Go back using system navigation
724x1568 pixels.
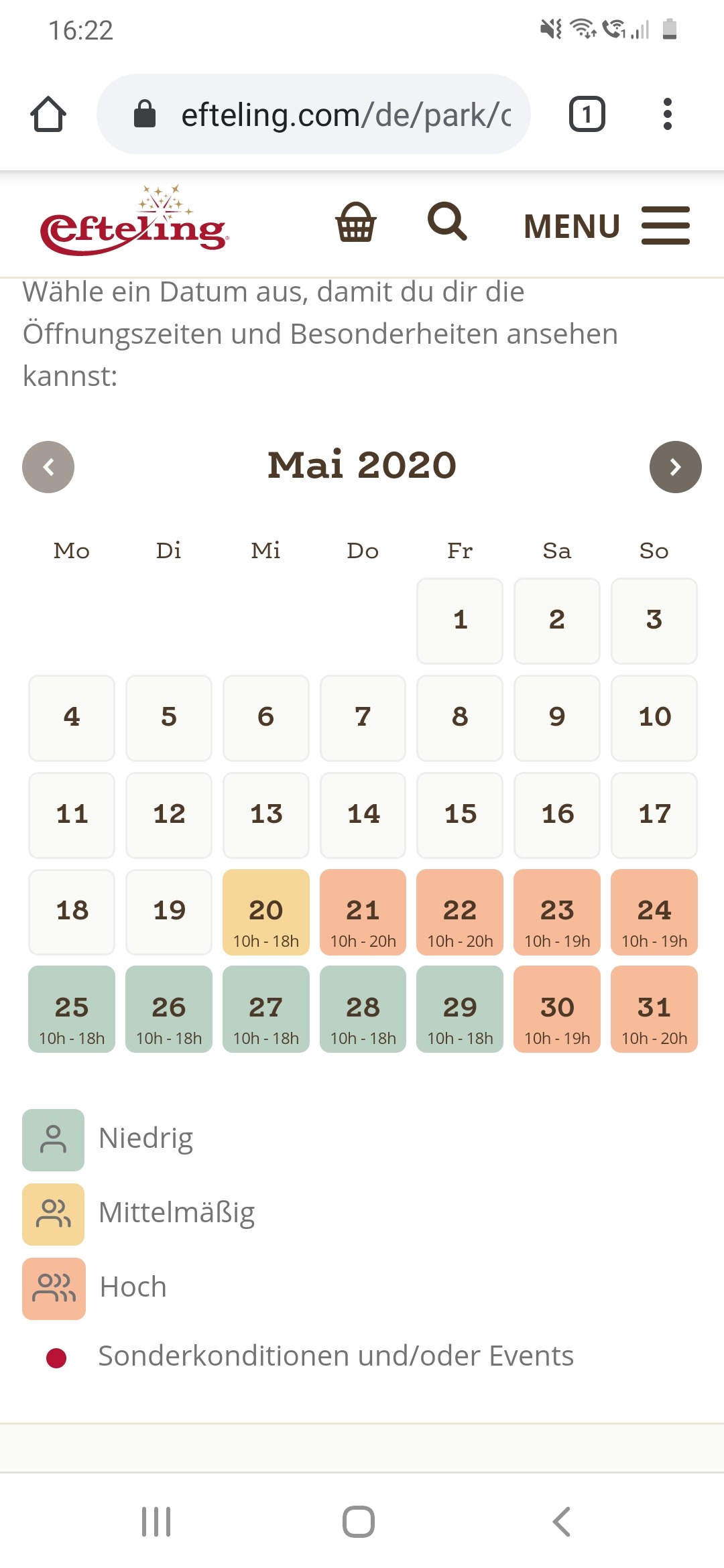pos(562,1521)
